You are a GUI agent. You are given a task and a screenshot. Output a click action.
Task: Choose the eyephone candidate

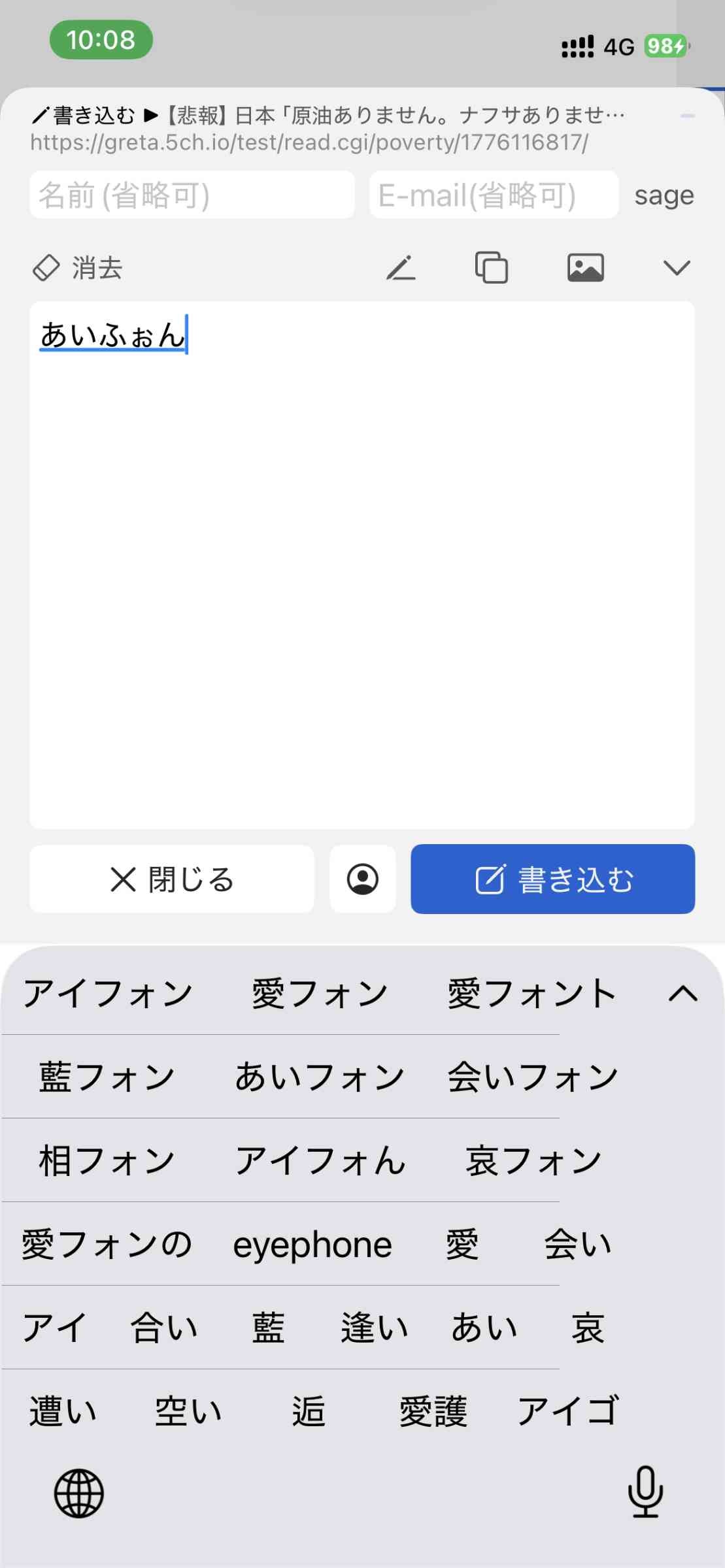click(312, 1245)
